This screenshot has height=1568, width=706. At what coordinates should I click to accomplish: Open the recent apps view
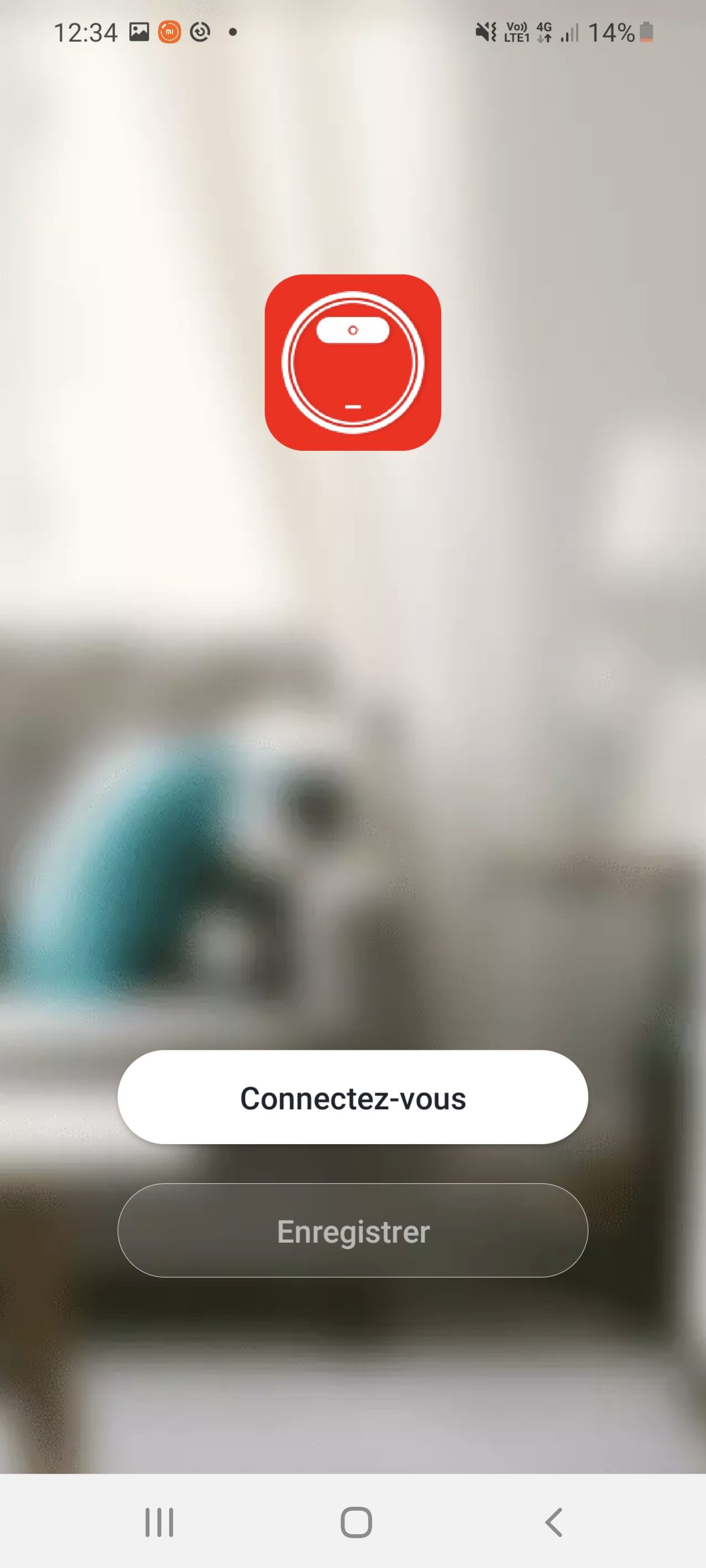coord(159,1522)
